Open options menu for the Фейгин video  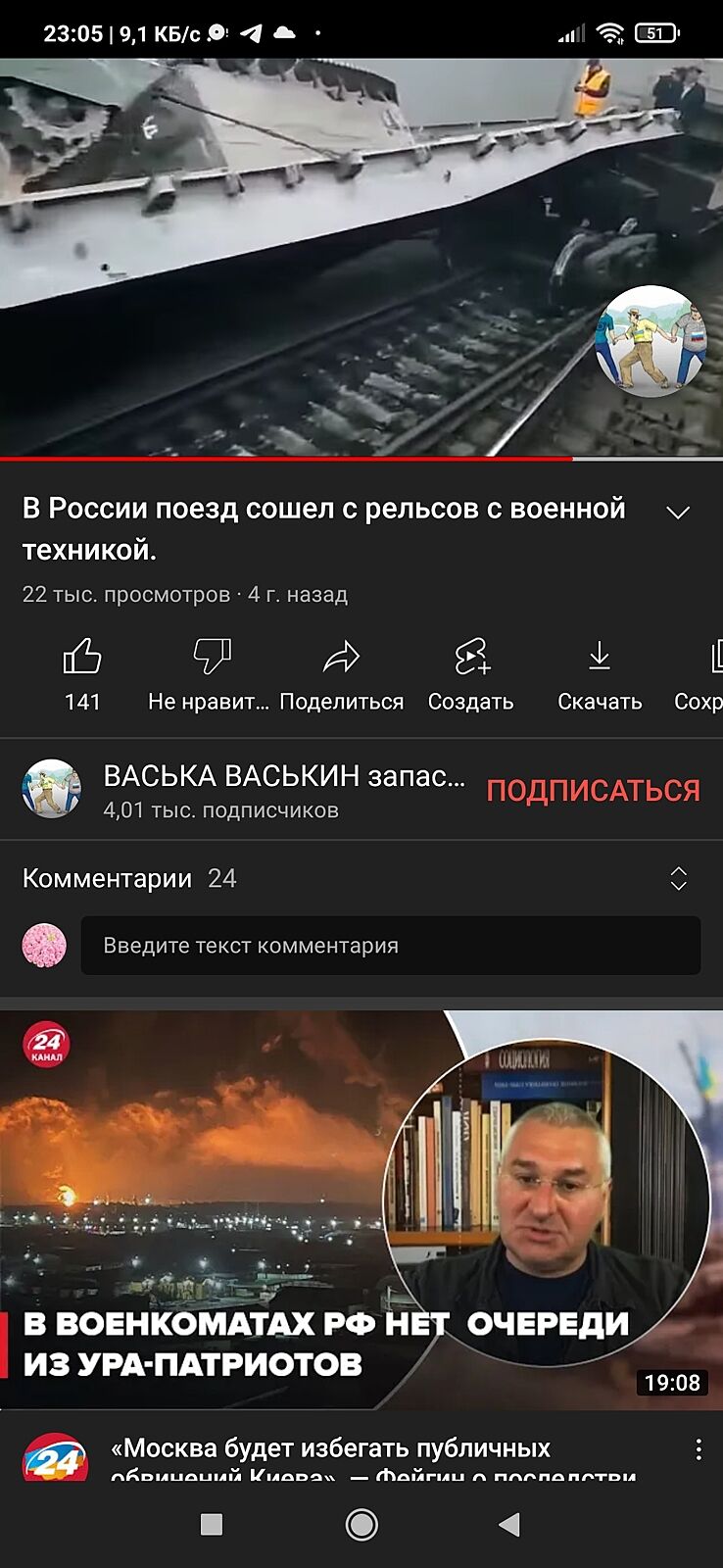coord(699,1449)
